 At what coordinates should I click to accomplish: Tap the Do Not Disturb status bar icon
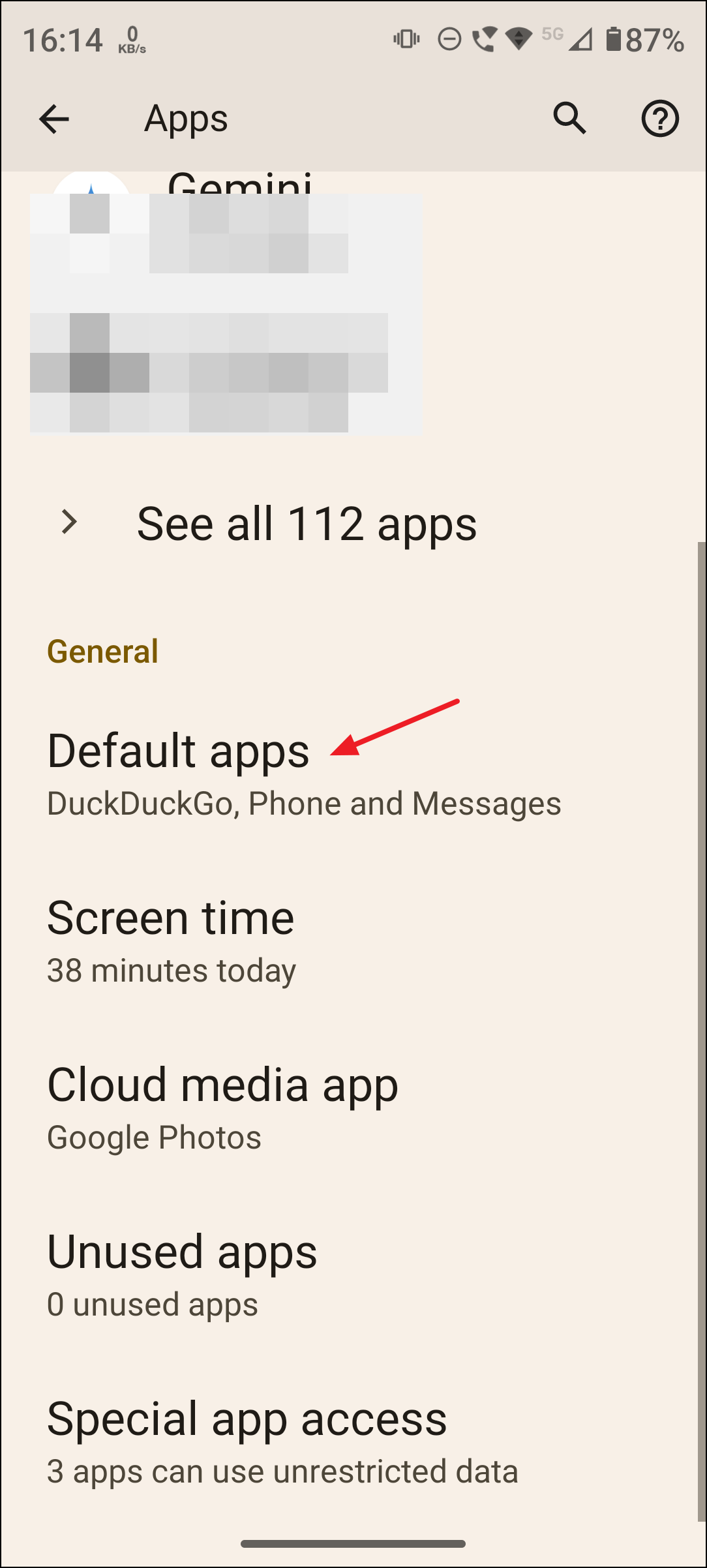pos(448,39)
